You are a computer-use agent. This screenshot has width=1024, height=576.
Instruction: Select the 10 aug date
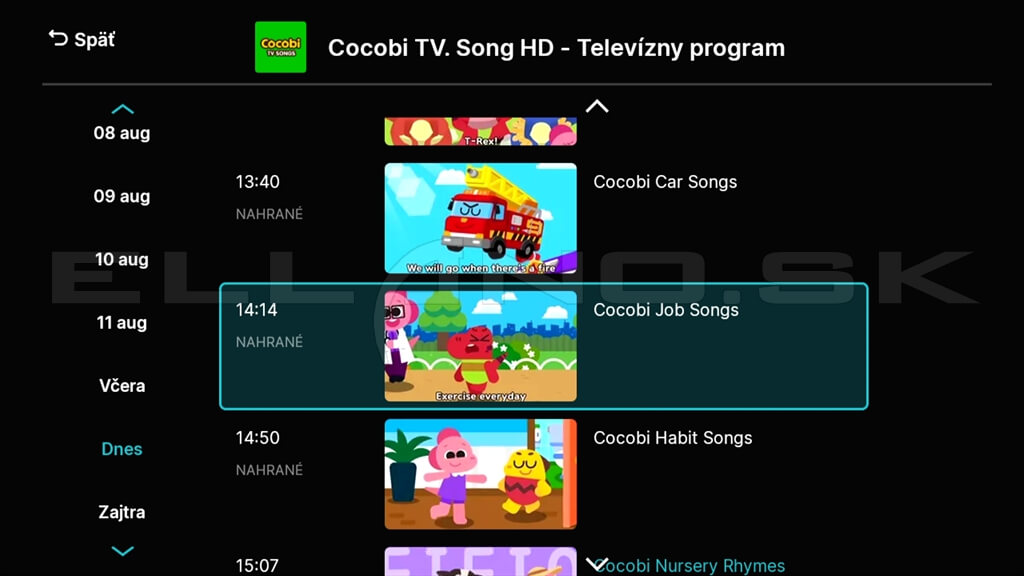click(122, 259)
